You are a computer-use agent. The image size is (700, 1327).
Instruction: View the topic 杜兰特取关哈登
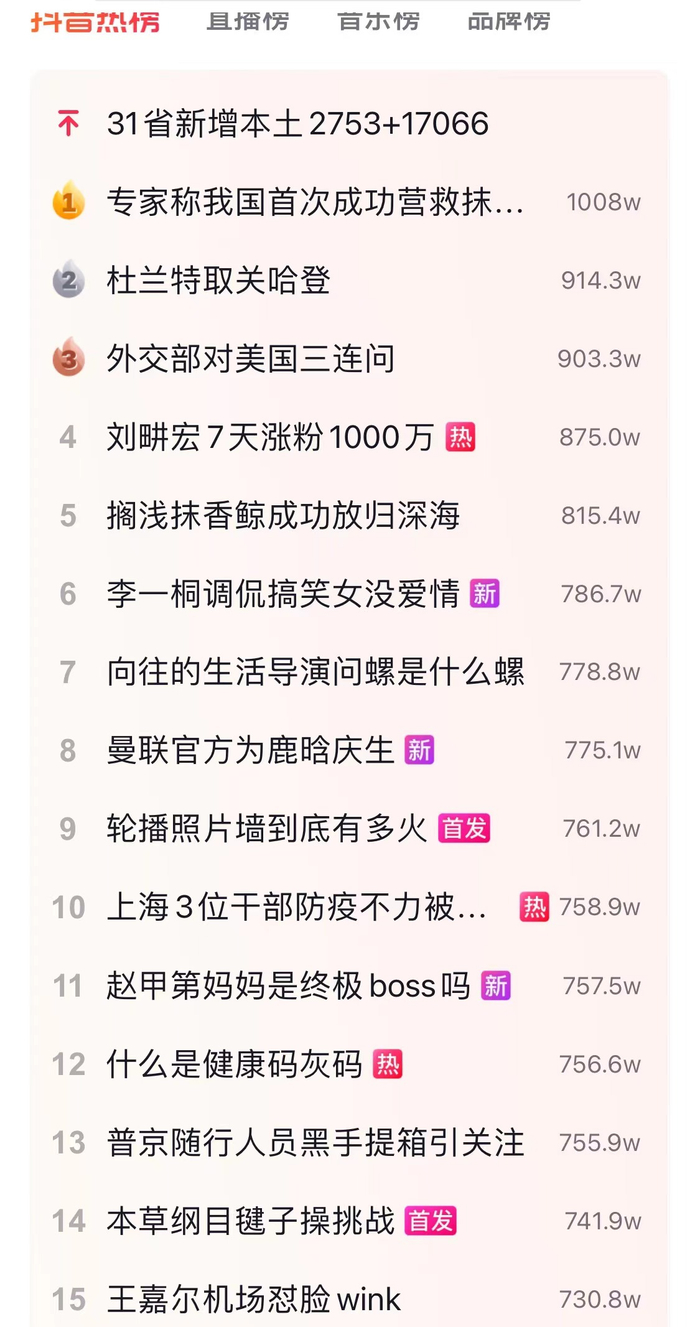(218, 281)
